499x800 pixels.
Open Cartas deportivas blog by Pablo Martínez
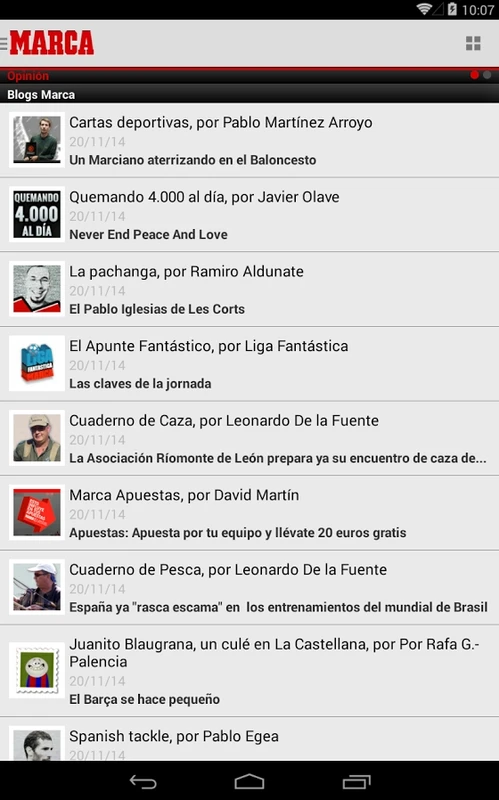coord(250,140)
